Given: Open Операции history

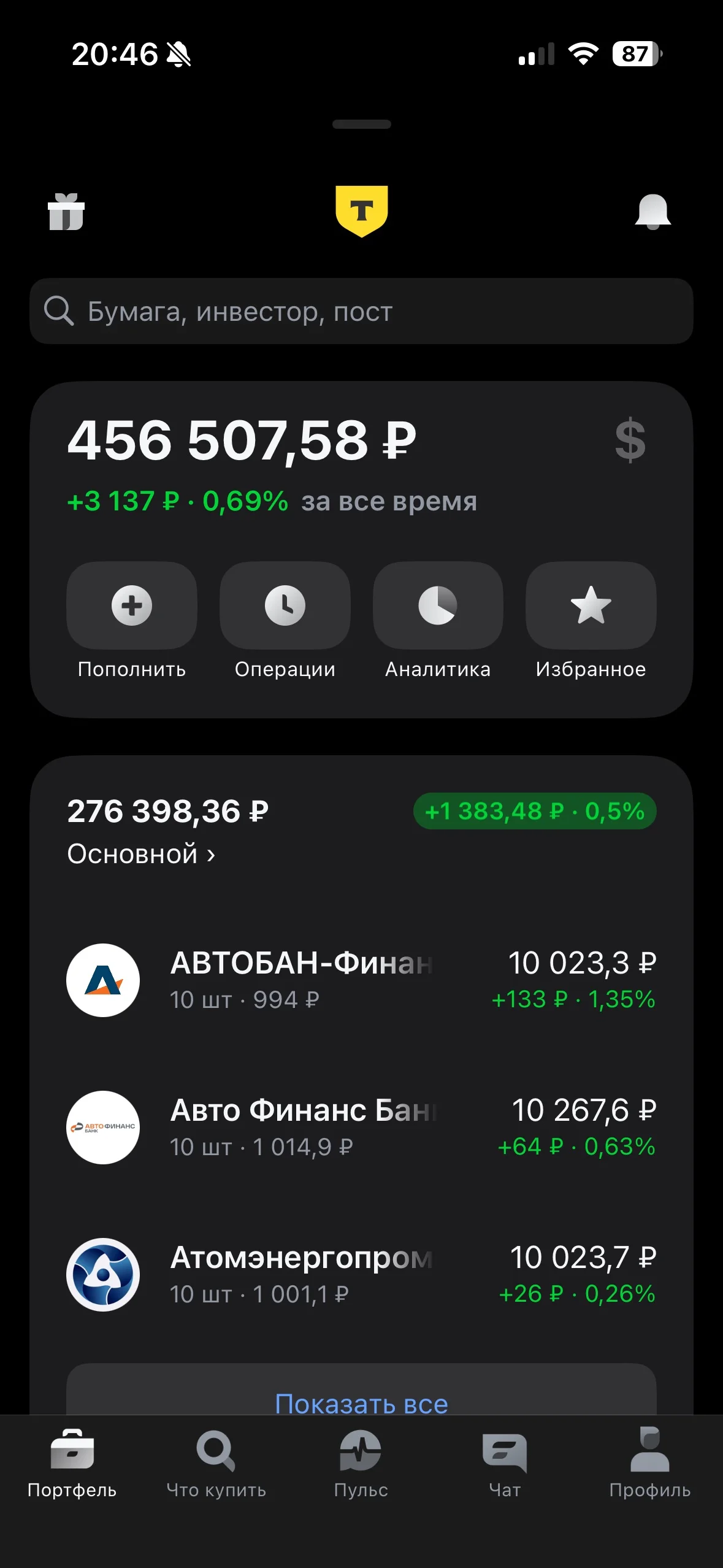Looking at the screenshot, I should coord(285,621).
